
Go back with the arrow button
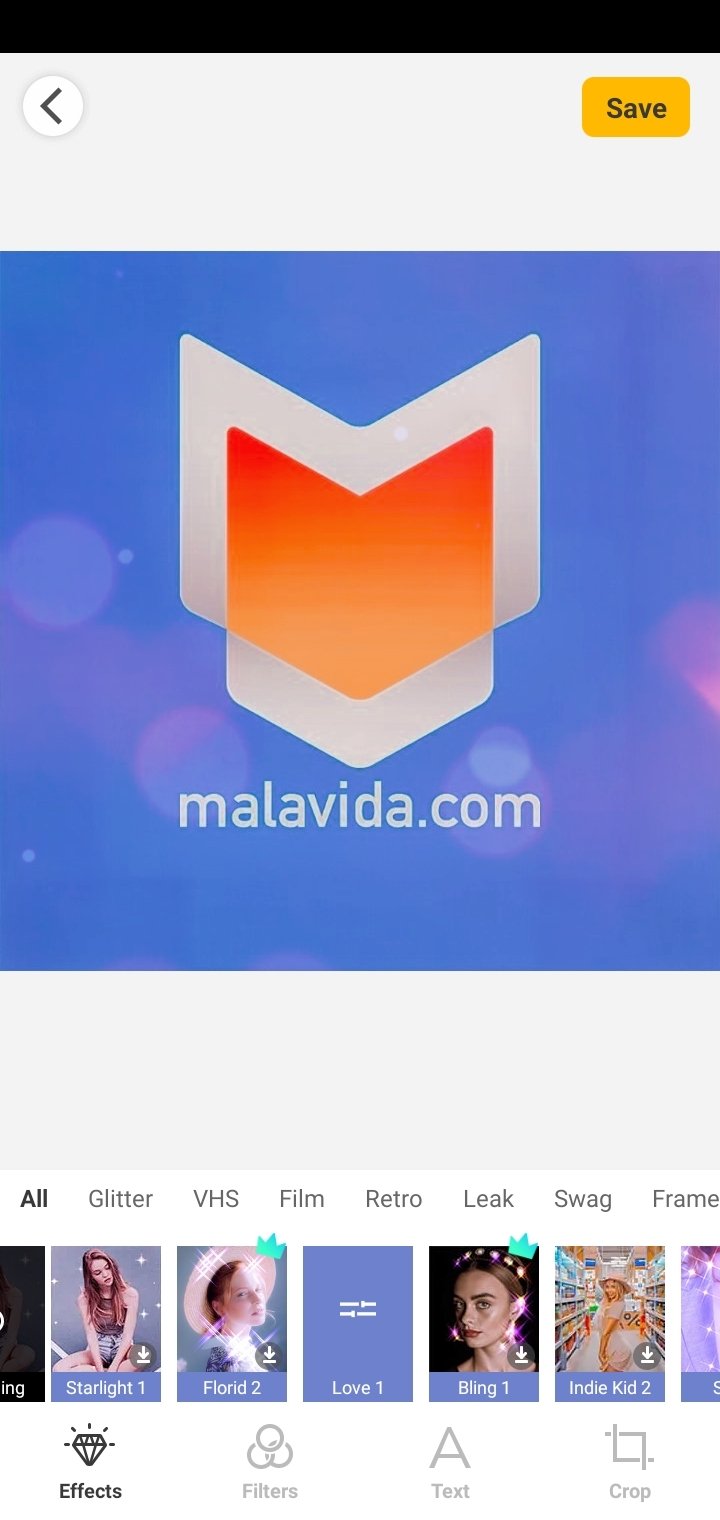click(53, 106)
